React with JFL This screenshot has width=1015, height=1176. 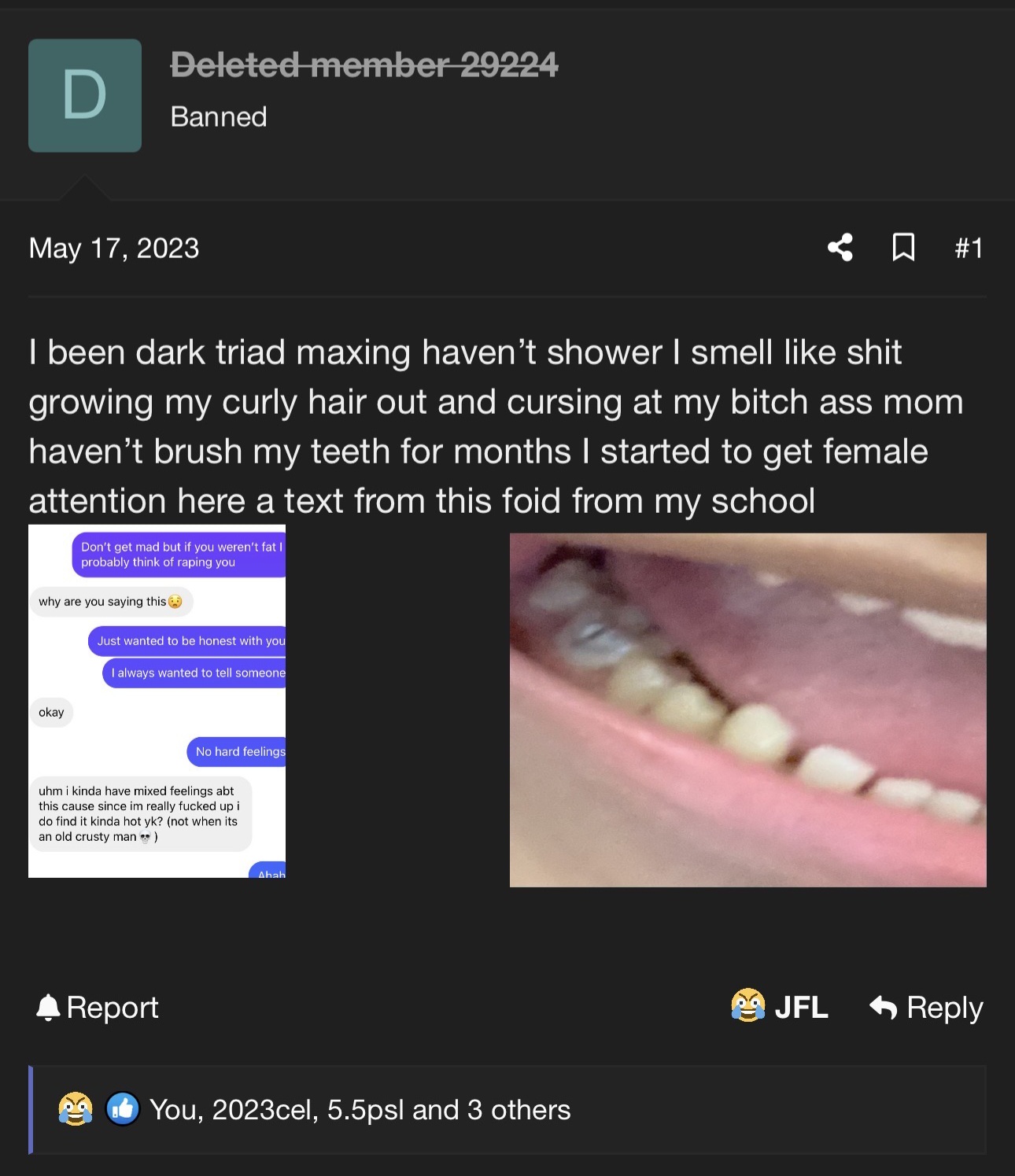coord(780,1007)
